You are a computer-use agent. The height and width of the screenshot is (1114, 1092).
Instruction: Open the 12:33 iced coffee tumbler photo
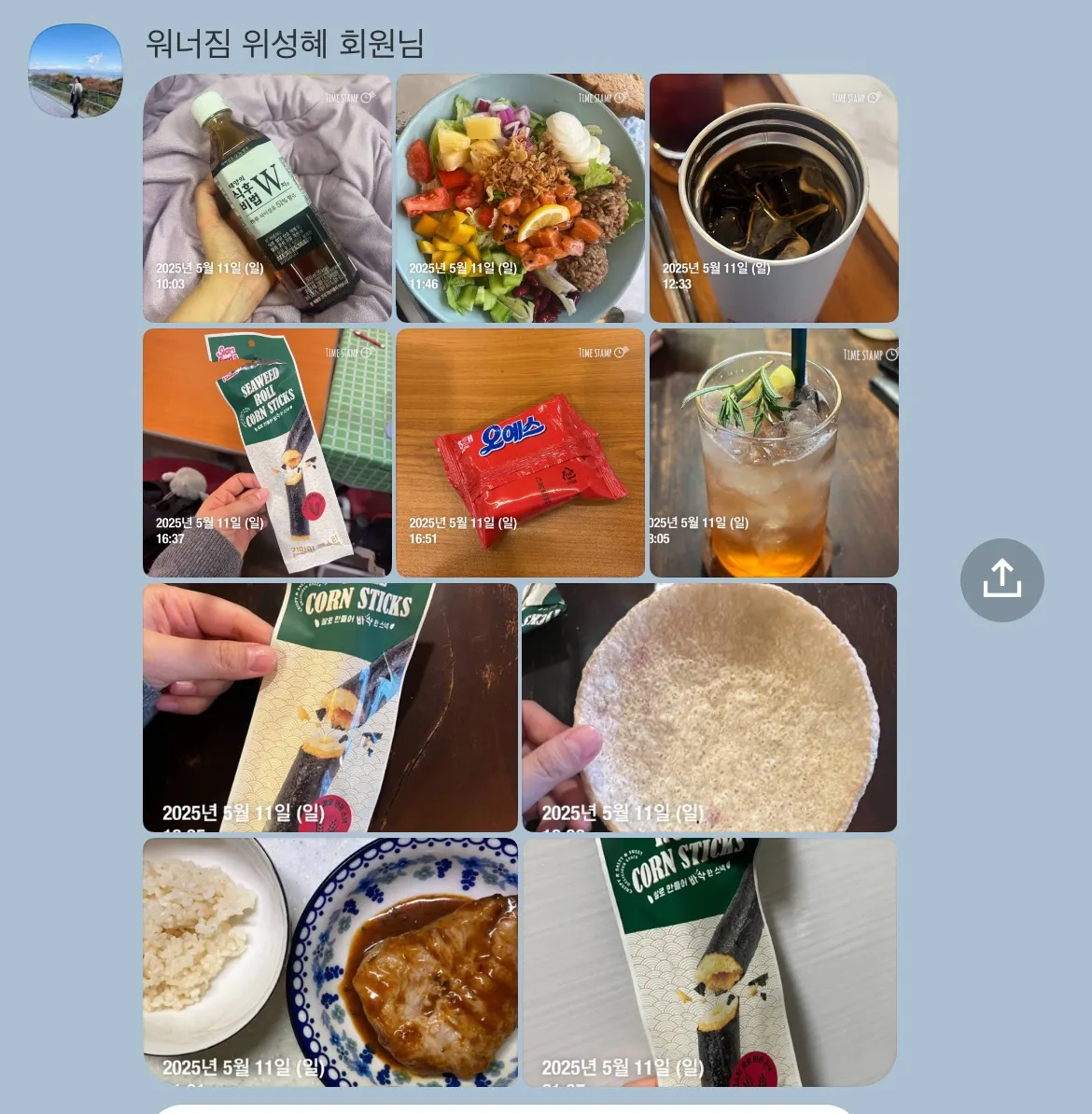pyautogui.click(x=774, y=199)
